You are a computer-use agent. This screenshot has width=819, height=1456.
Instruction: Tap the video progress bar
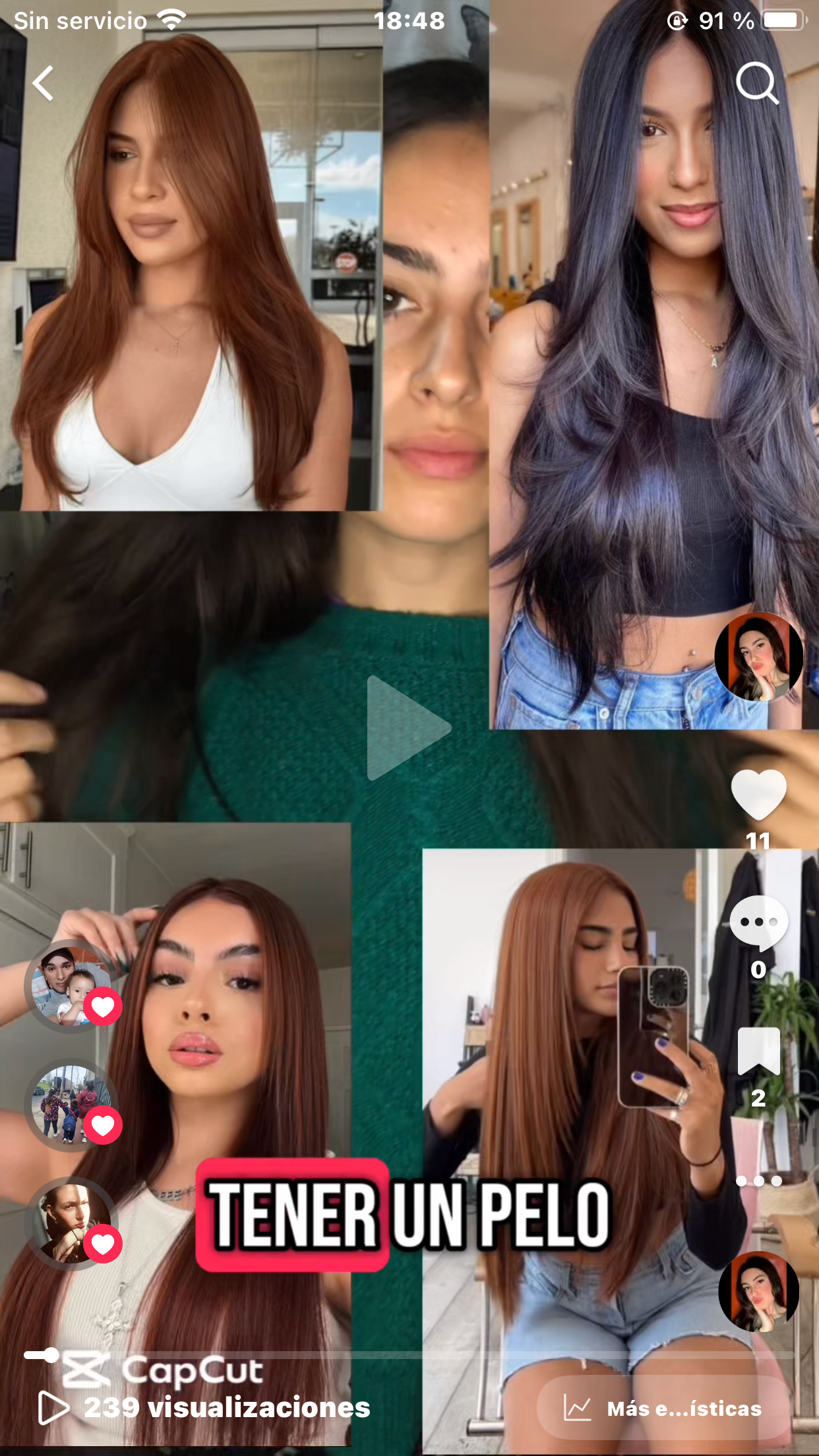click(x=409, y=1355)
